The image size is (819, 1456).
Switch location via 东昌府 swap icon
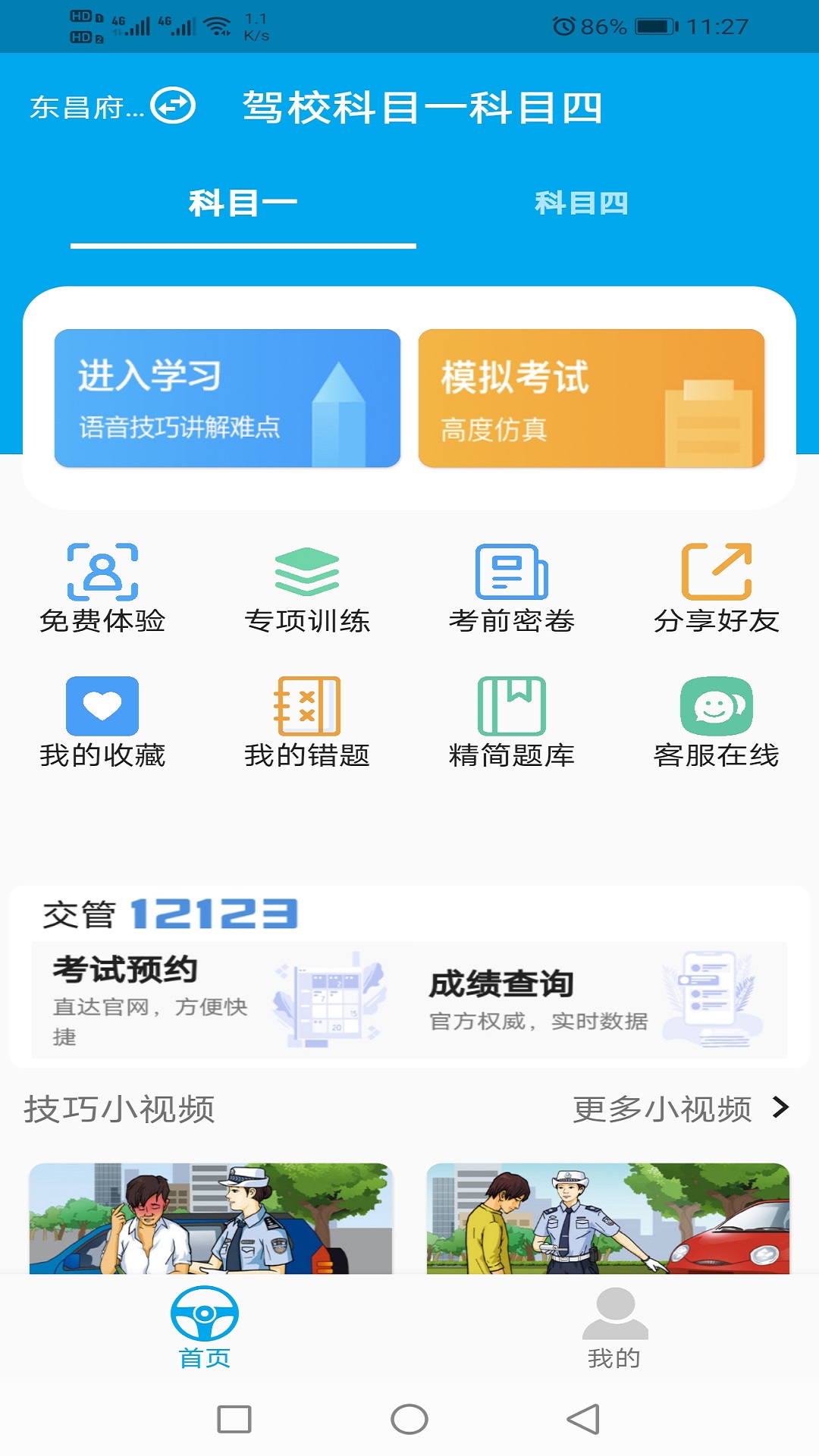[173, 106]
